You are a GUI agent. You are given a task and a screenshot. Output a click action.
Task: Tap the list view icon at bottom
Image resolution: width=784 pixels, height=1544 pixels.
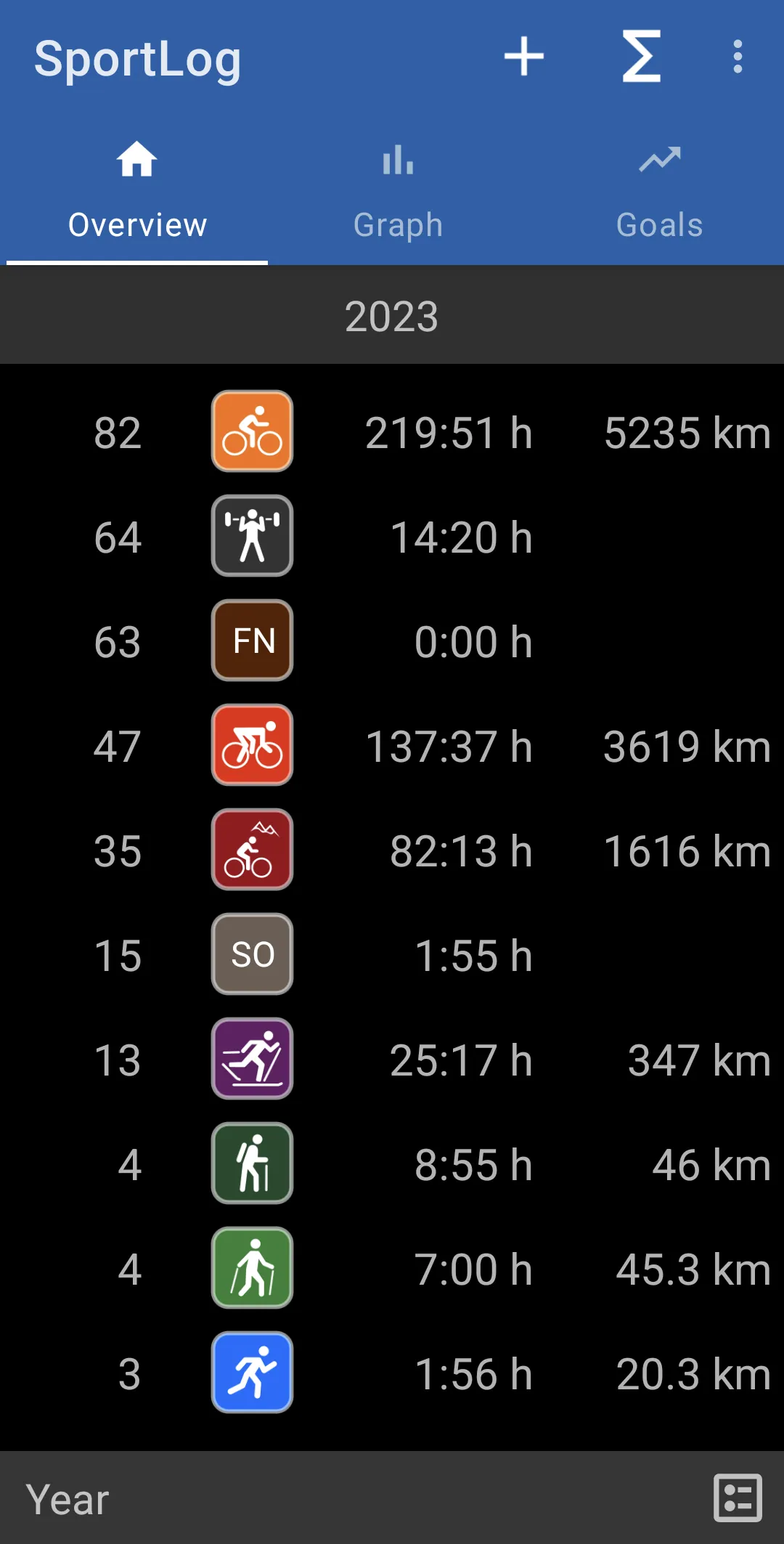(x=738, y=1498)
